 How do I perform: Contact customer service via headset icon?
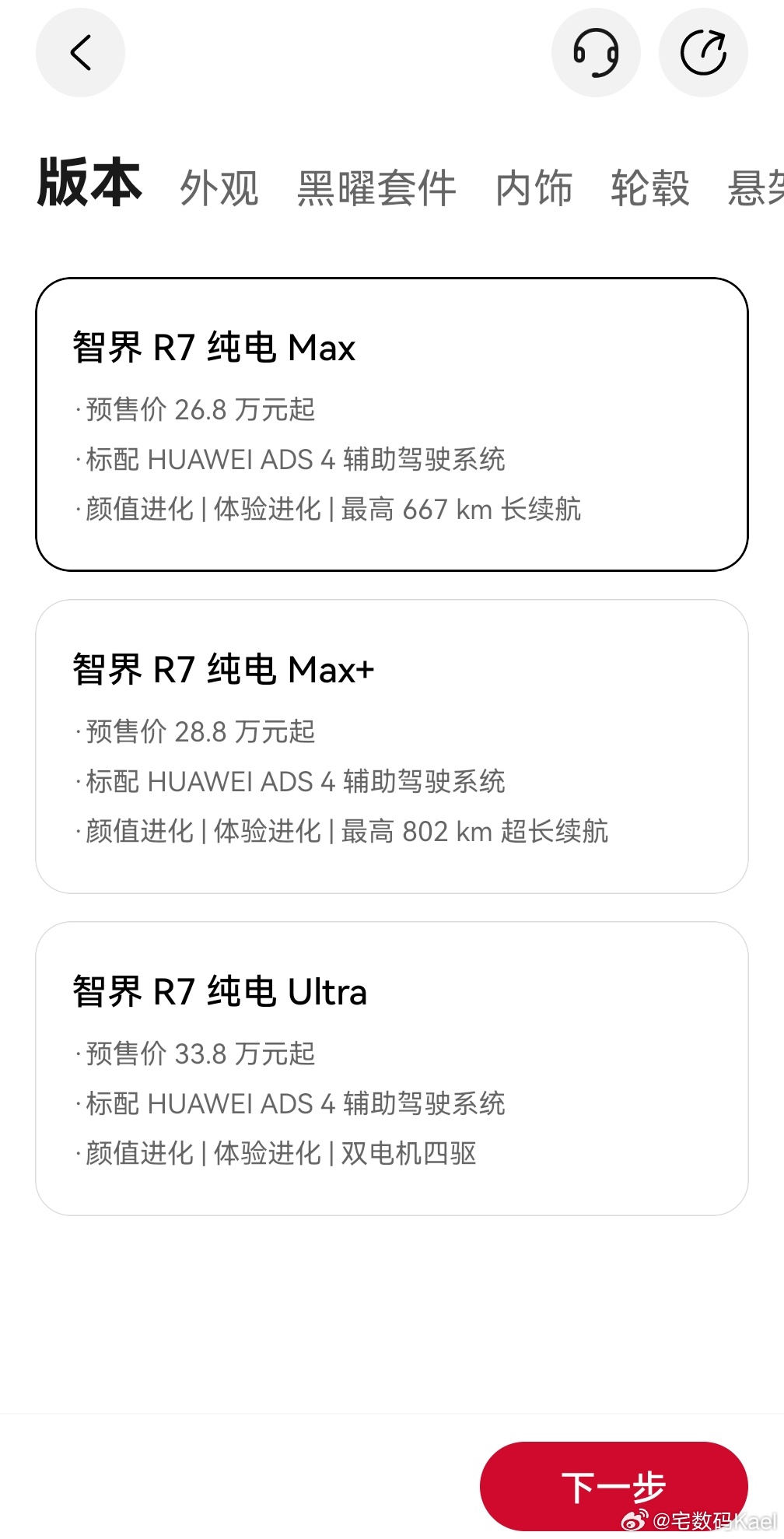click(x=596, y=53)
